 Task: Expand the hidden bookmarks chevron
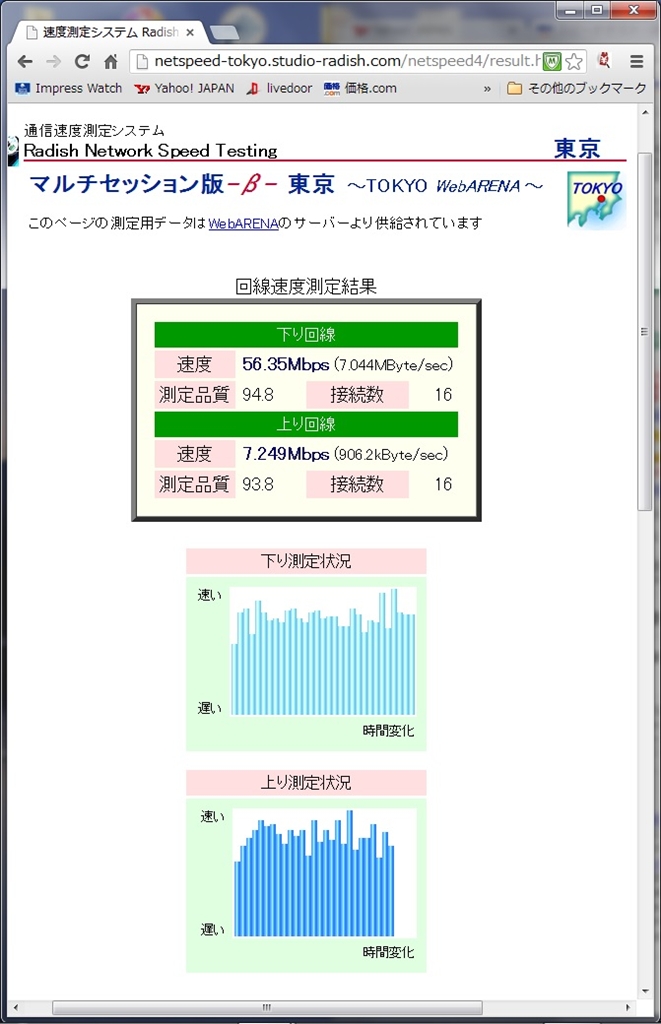coord(487,88)
